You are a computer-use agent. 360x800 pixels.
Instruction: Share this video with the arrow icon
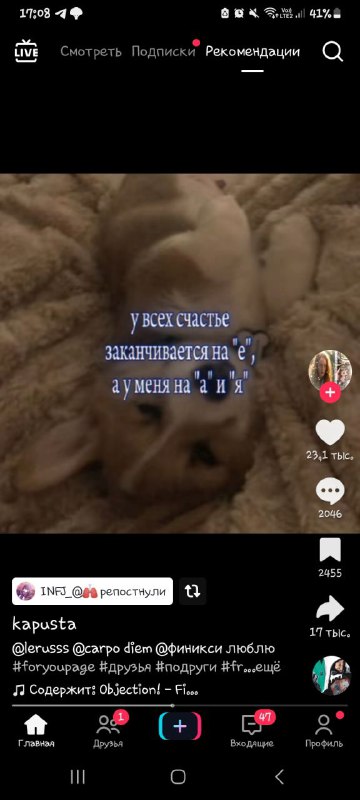click(330, 608)
